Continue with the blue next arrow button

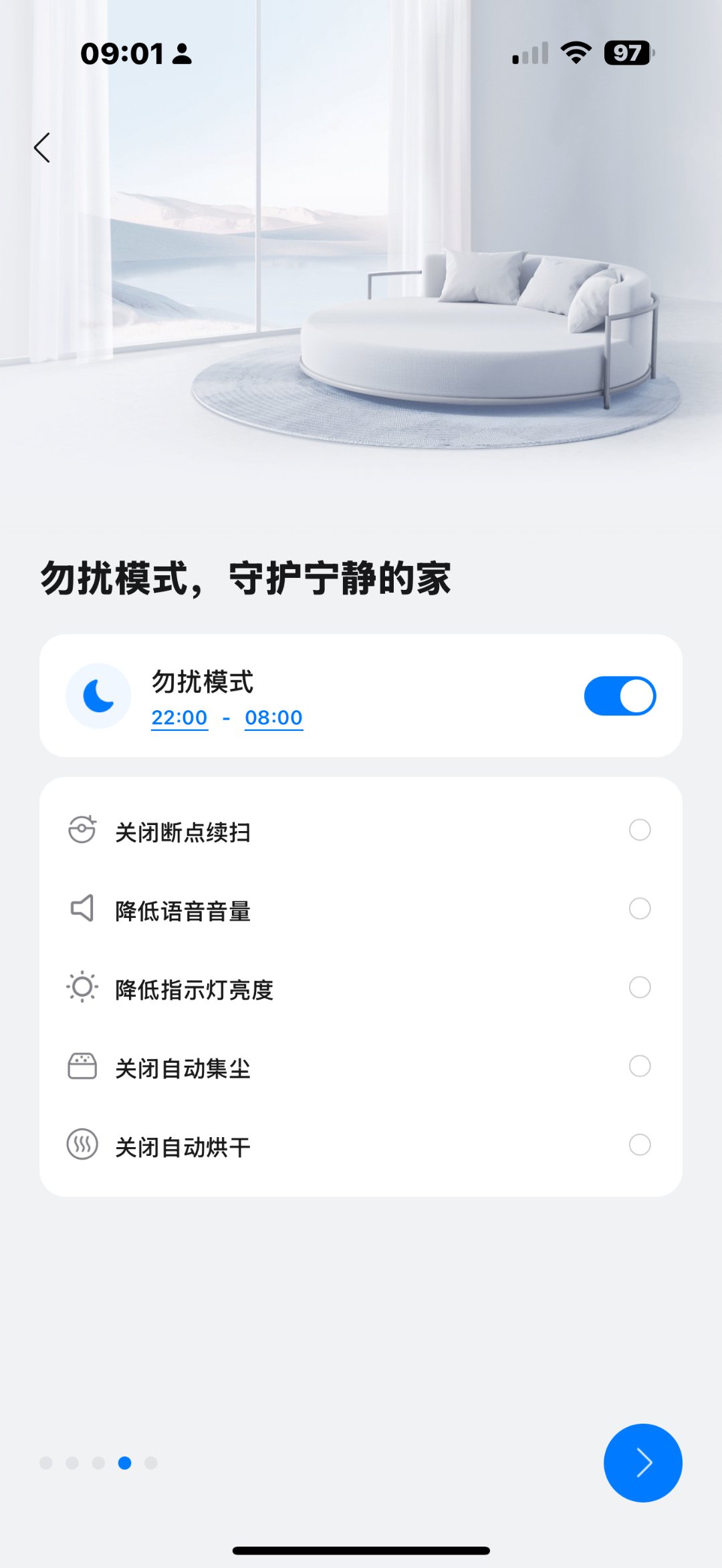[642, 1463]
